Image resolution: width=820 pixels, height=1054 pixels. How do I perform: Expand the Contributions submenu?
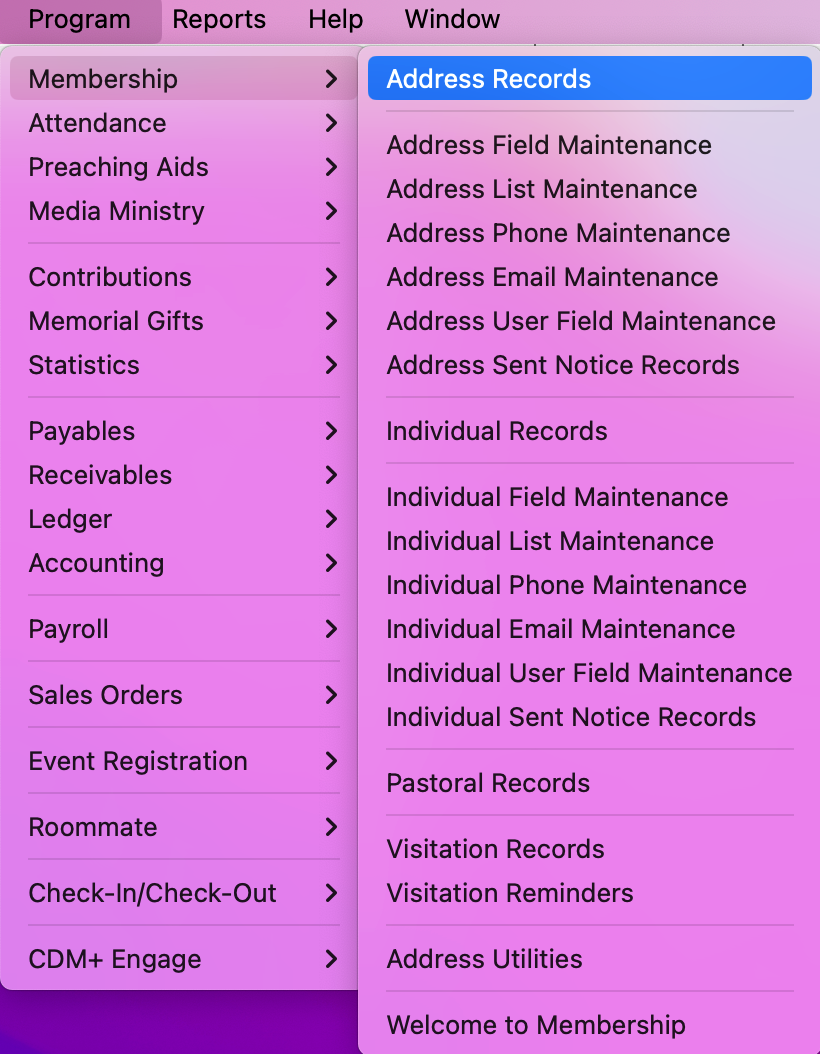point(110,277)
